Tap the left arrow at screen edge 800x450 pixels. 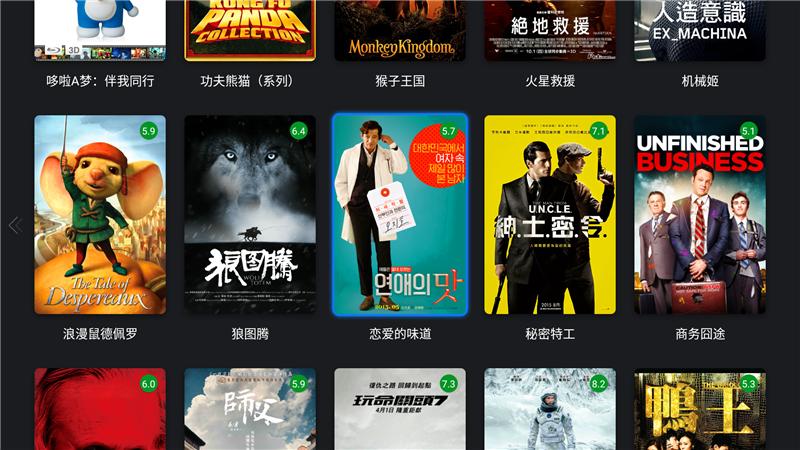(14, 225)
